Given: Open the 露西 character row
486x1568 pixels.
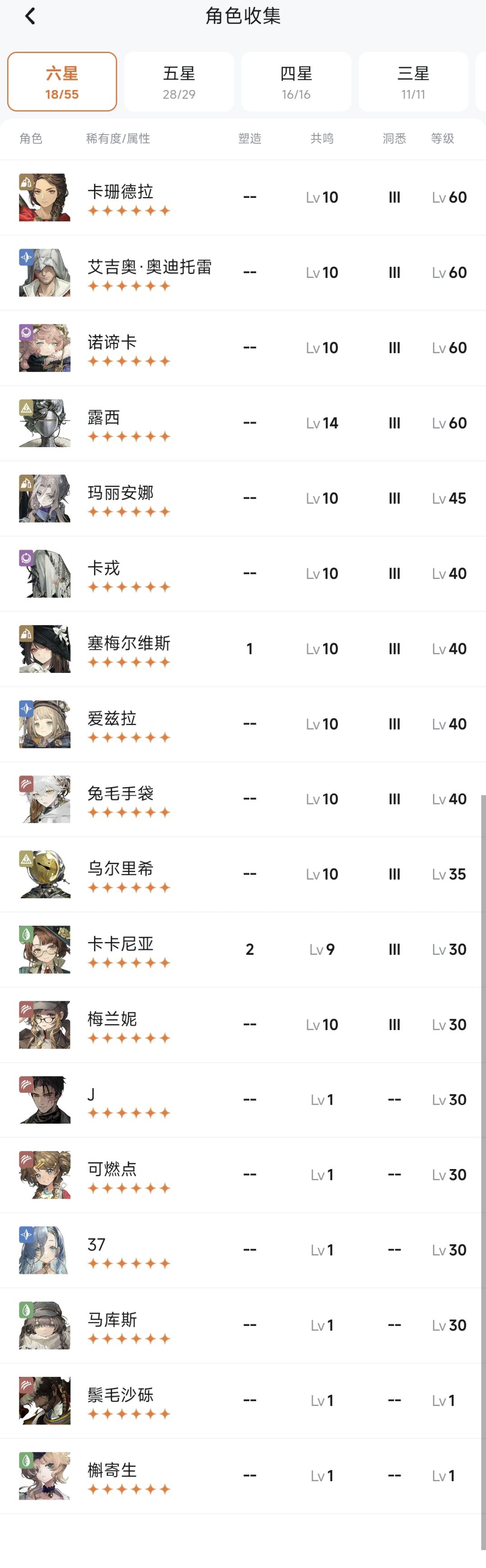Looking at the screenshot, I should tap(243, 423).
